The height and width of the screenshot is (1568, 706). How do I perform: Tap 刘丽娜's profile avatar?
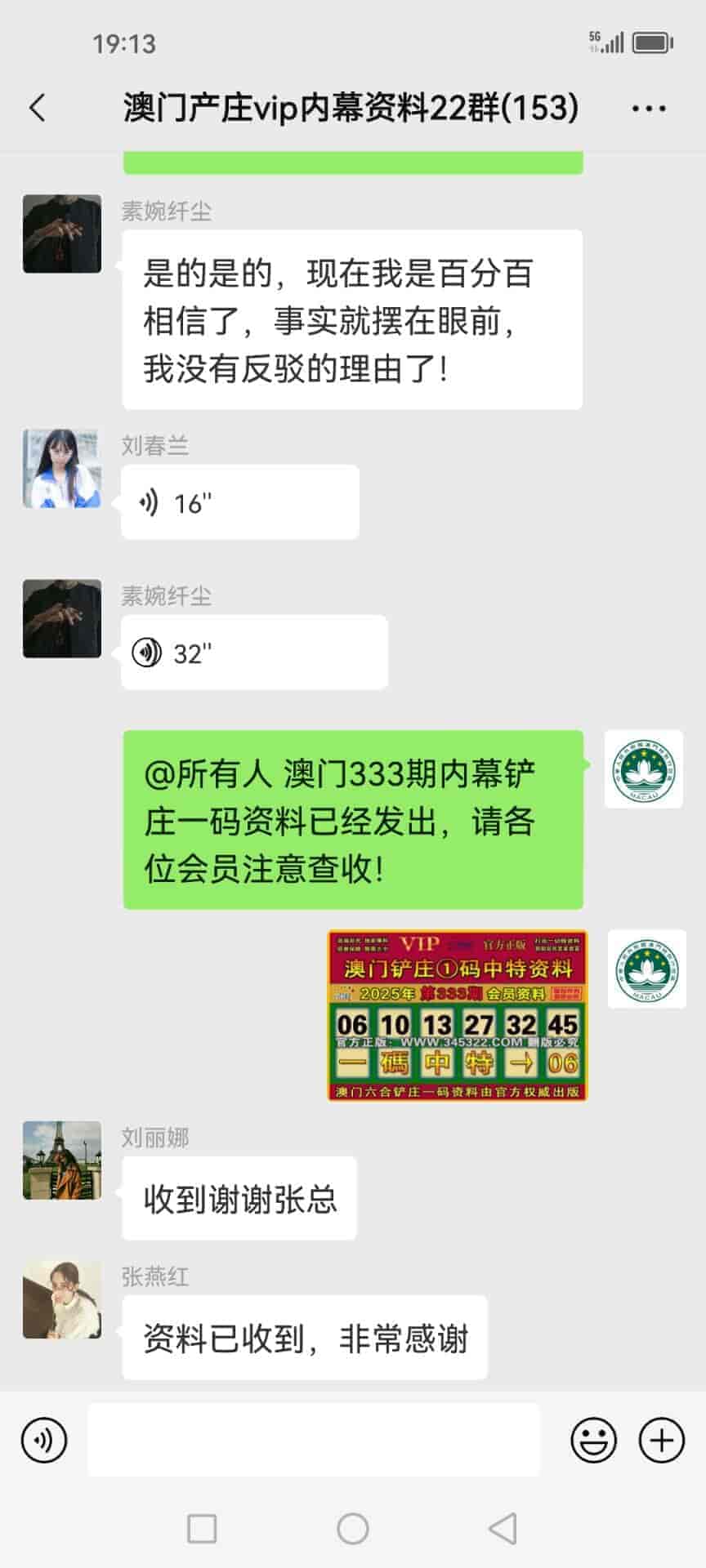point(62,1160)
